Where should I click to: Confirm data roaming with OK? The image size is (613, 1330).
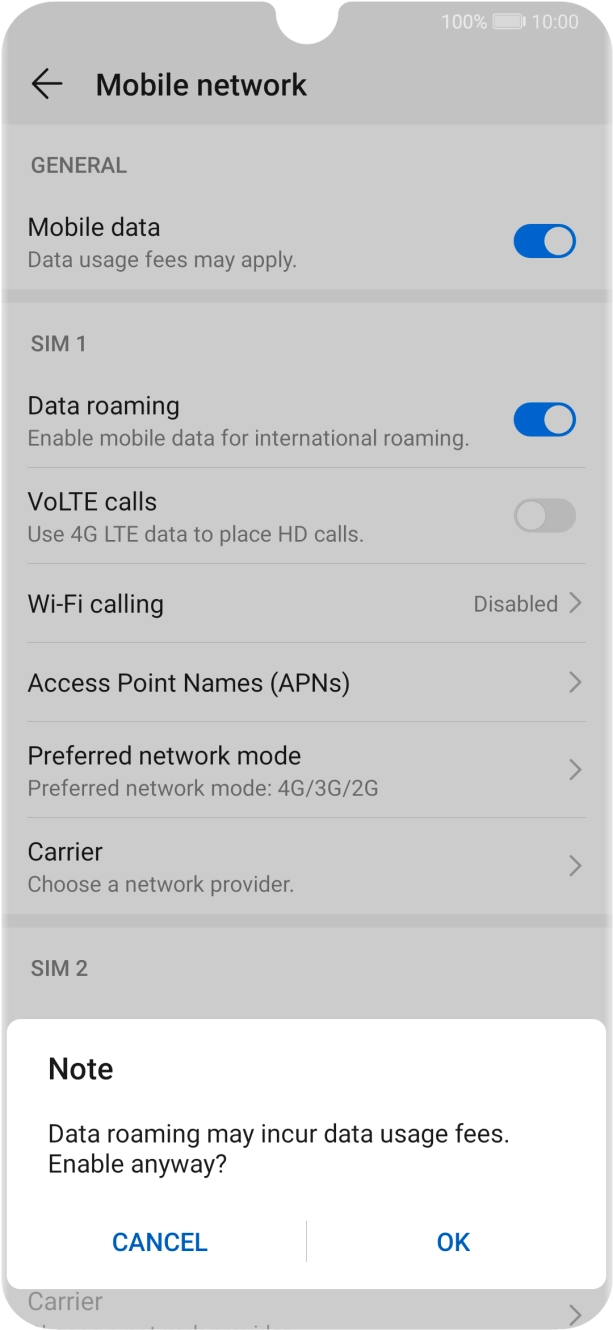453,1242
